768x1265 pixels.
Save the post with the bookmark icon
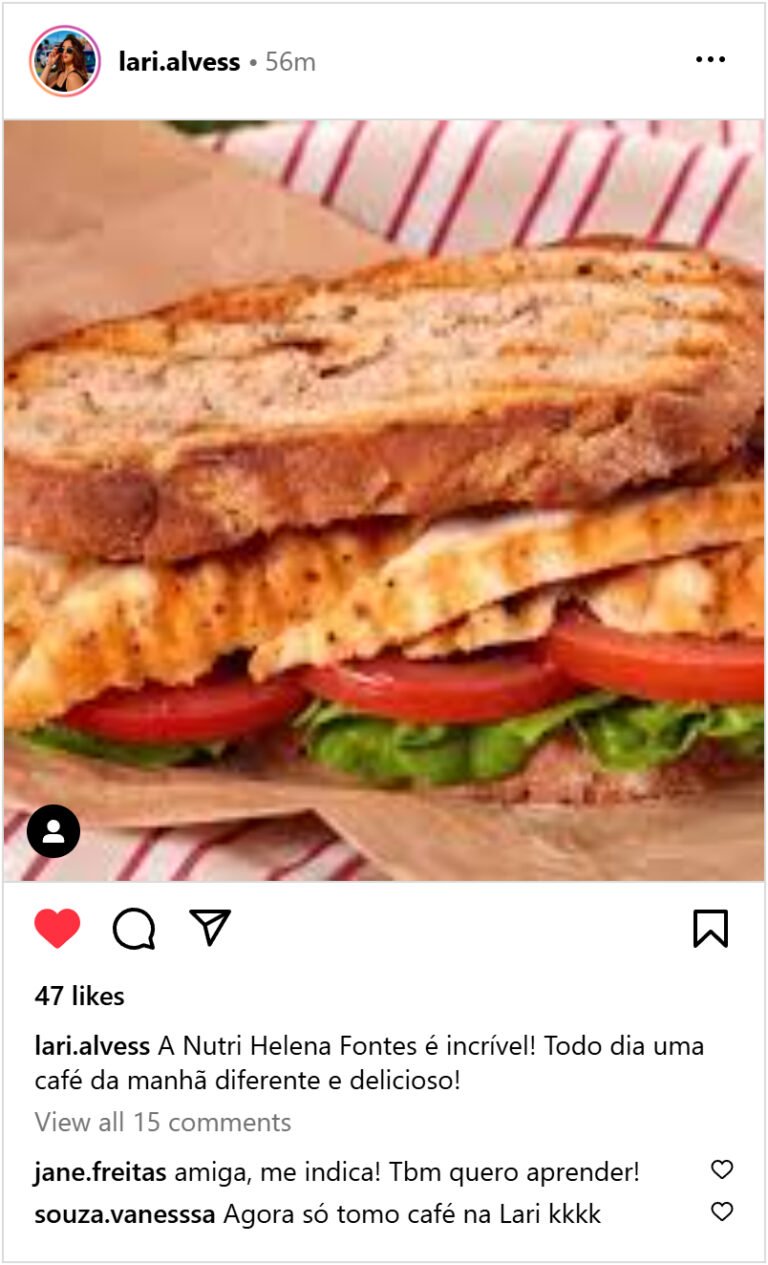[x=710, y=929]
